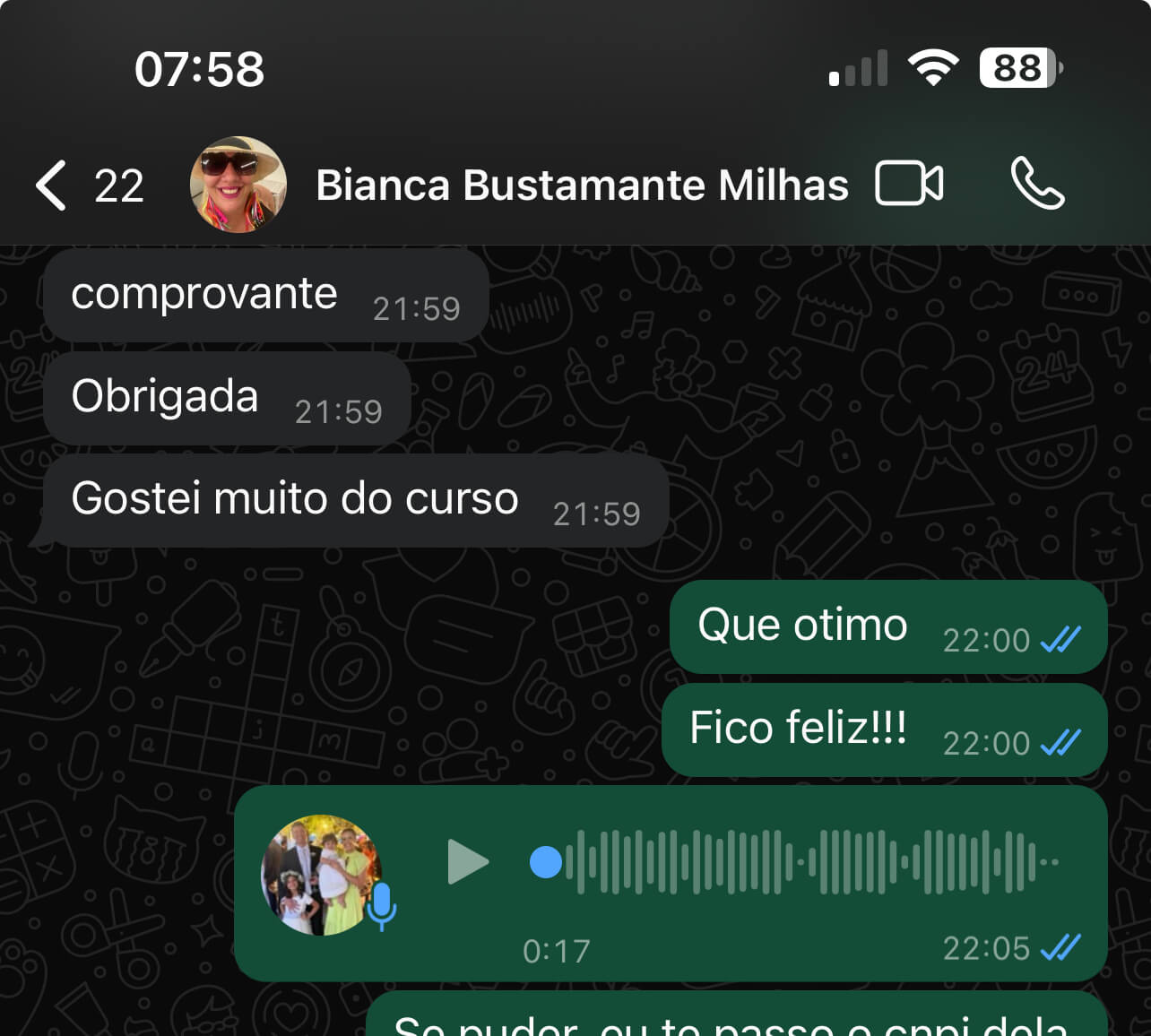Screen dimensions: 1151x1036
Task: Open contact info for Bianca Bustamante Milhas
Action: [581, 186]
